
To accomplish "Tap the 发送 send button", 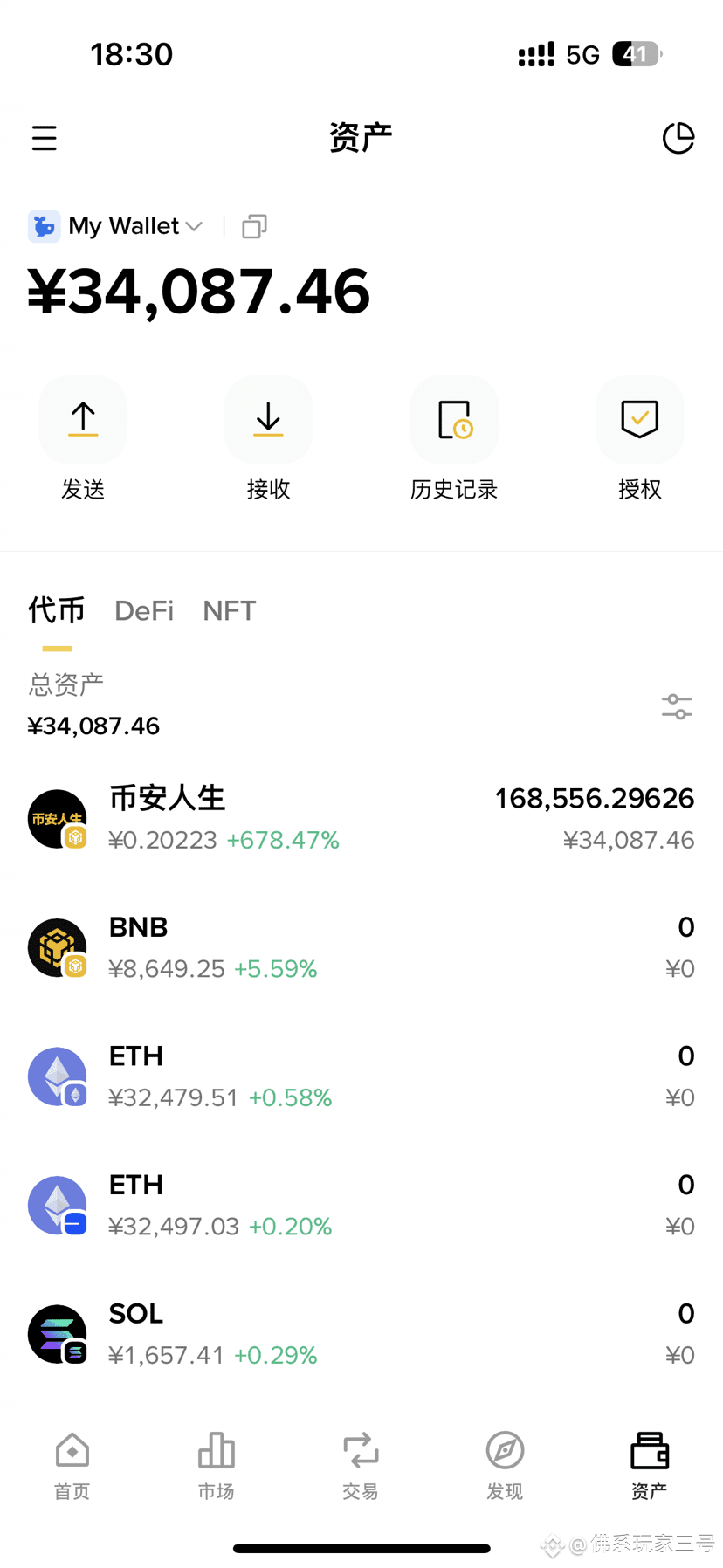I will pos(83,420).
